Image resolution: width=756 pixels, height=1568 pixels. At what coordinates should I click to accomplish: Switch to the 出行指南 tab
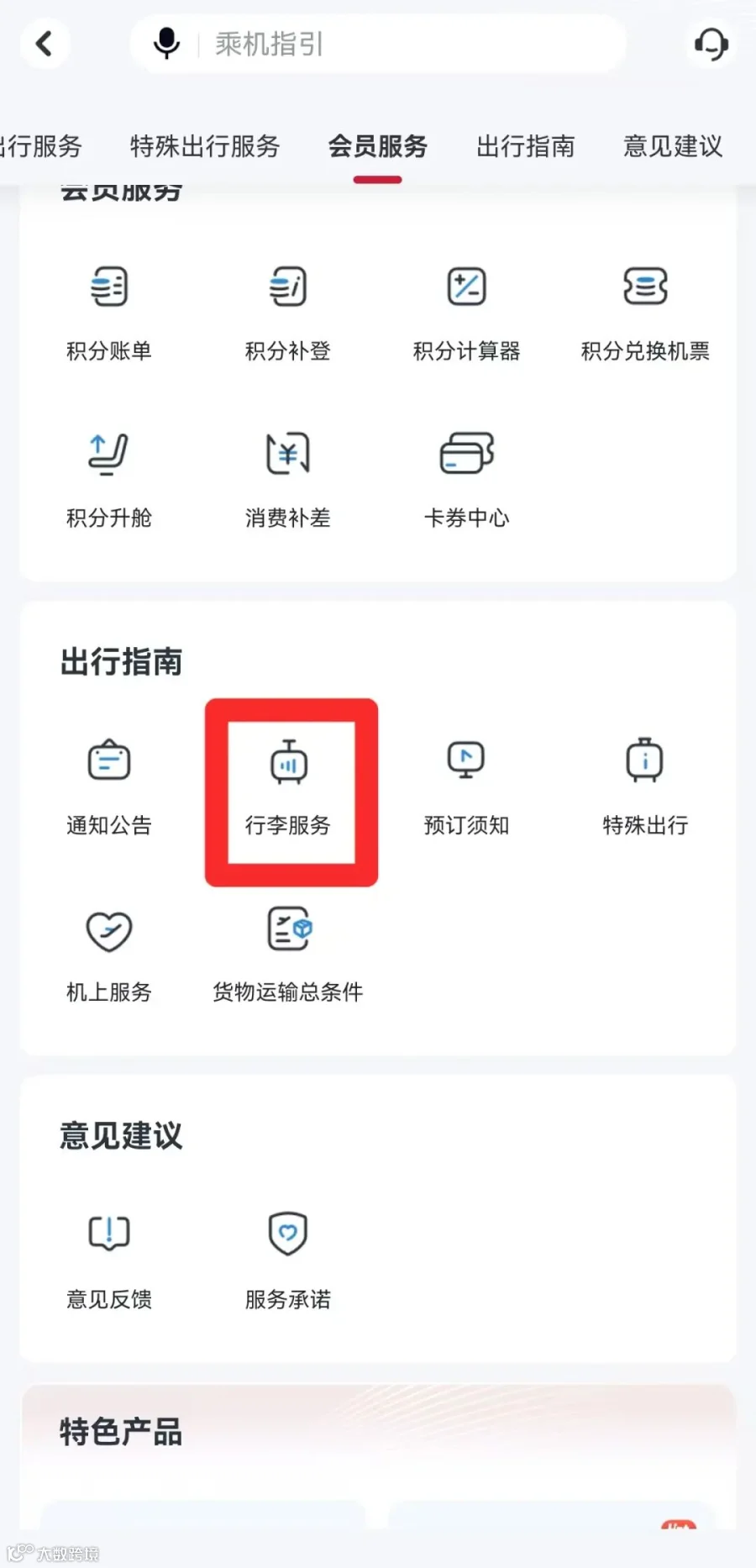tap(526, 146)
